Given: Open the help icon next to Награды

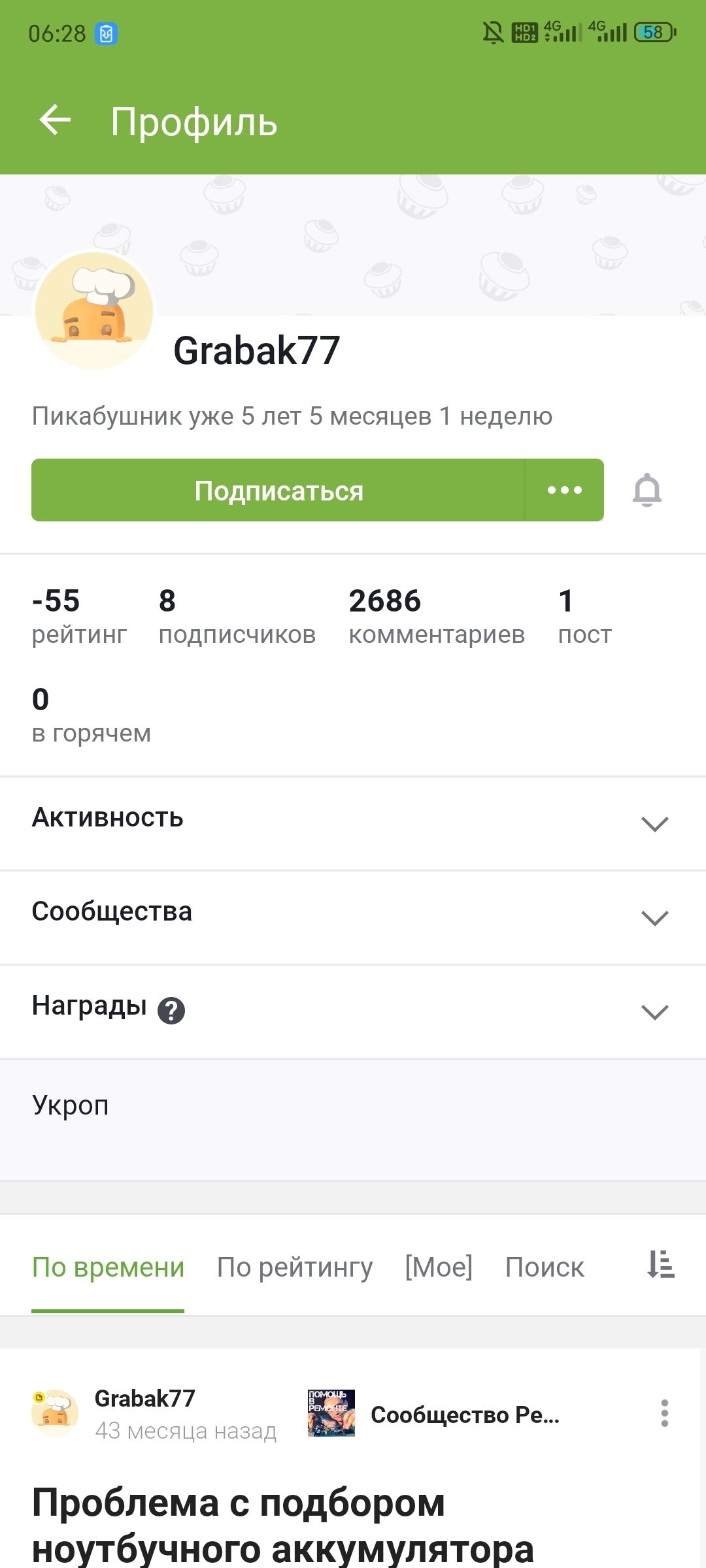Looking at the screenshot, I should pos(171,1011).
